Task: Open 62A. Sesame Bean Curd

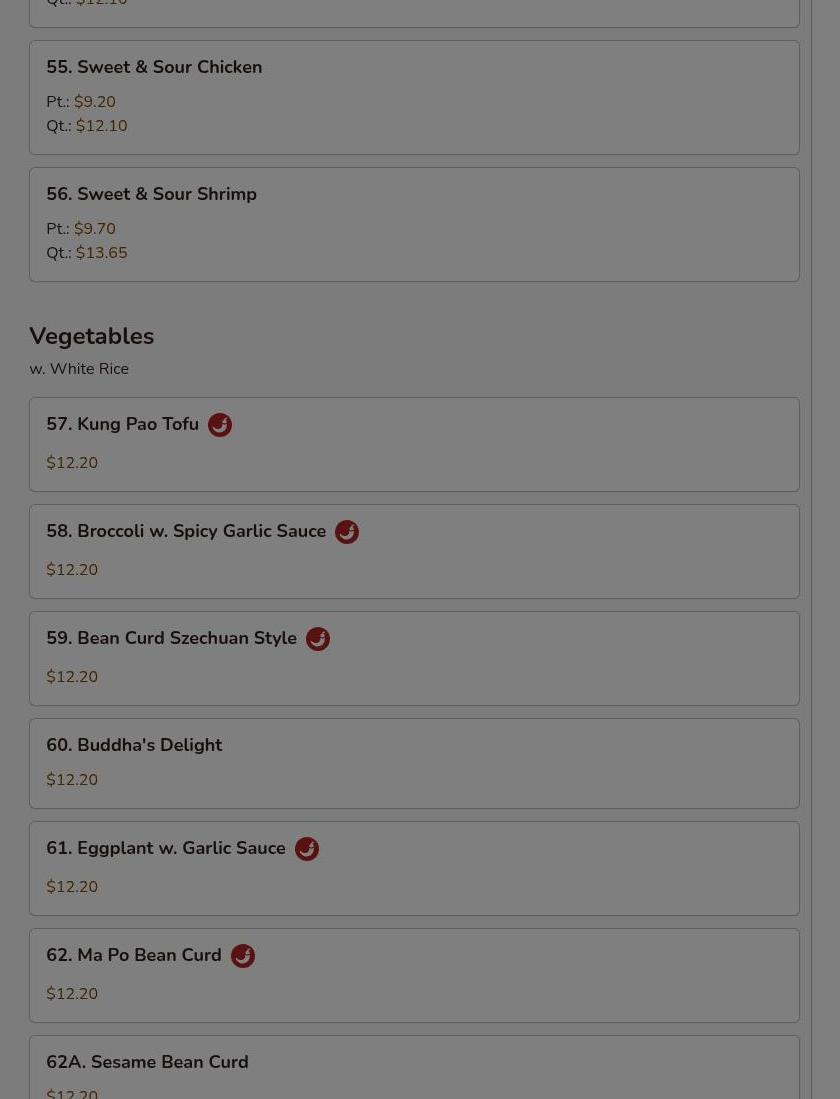Action: click(x=414, y=1070)
